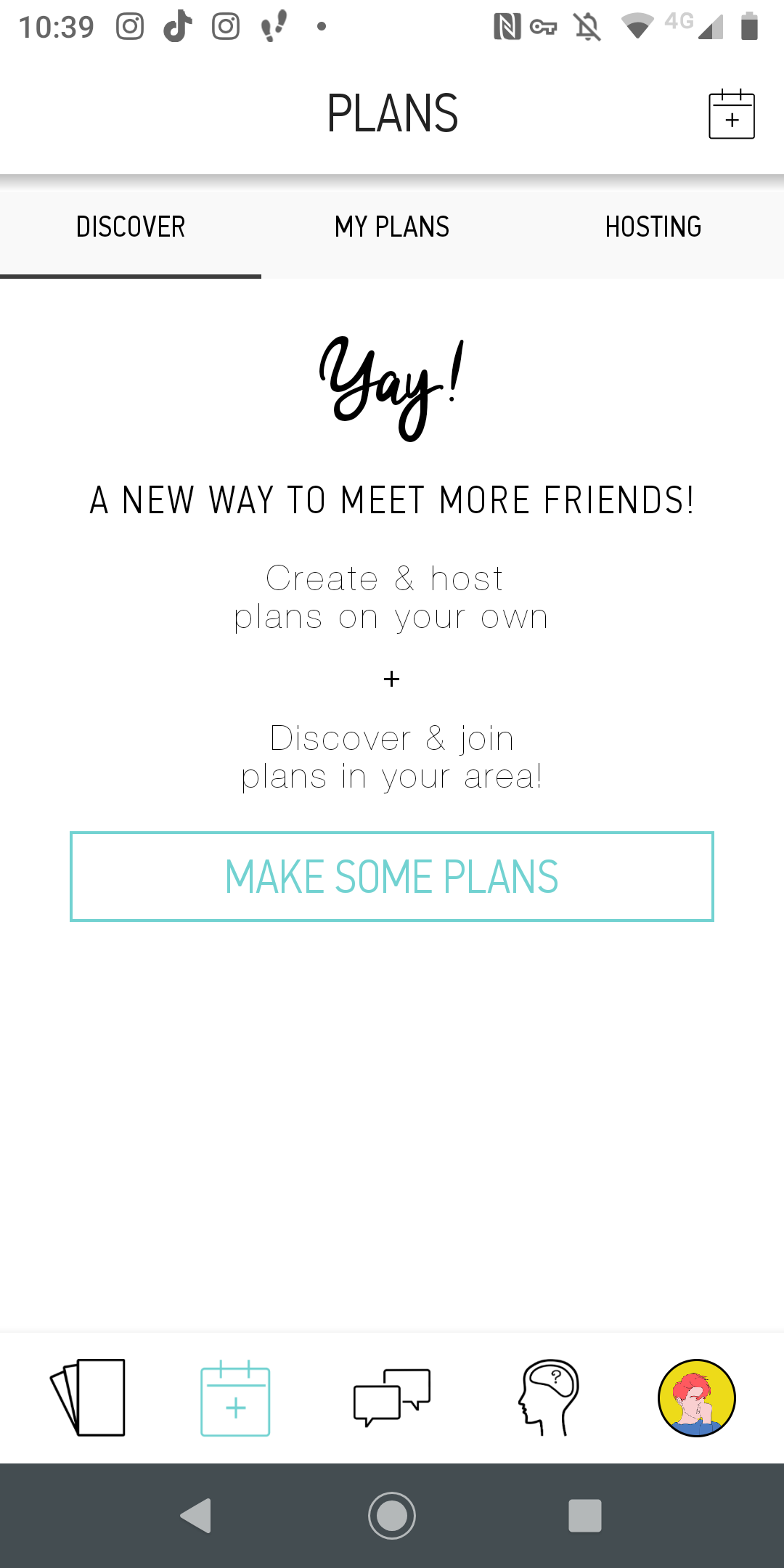Tap the Make Some Plans button
784x1568 pixels.
[392, 876]
